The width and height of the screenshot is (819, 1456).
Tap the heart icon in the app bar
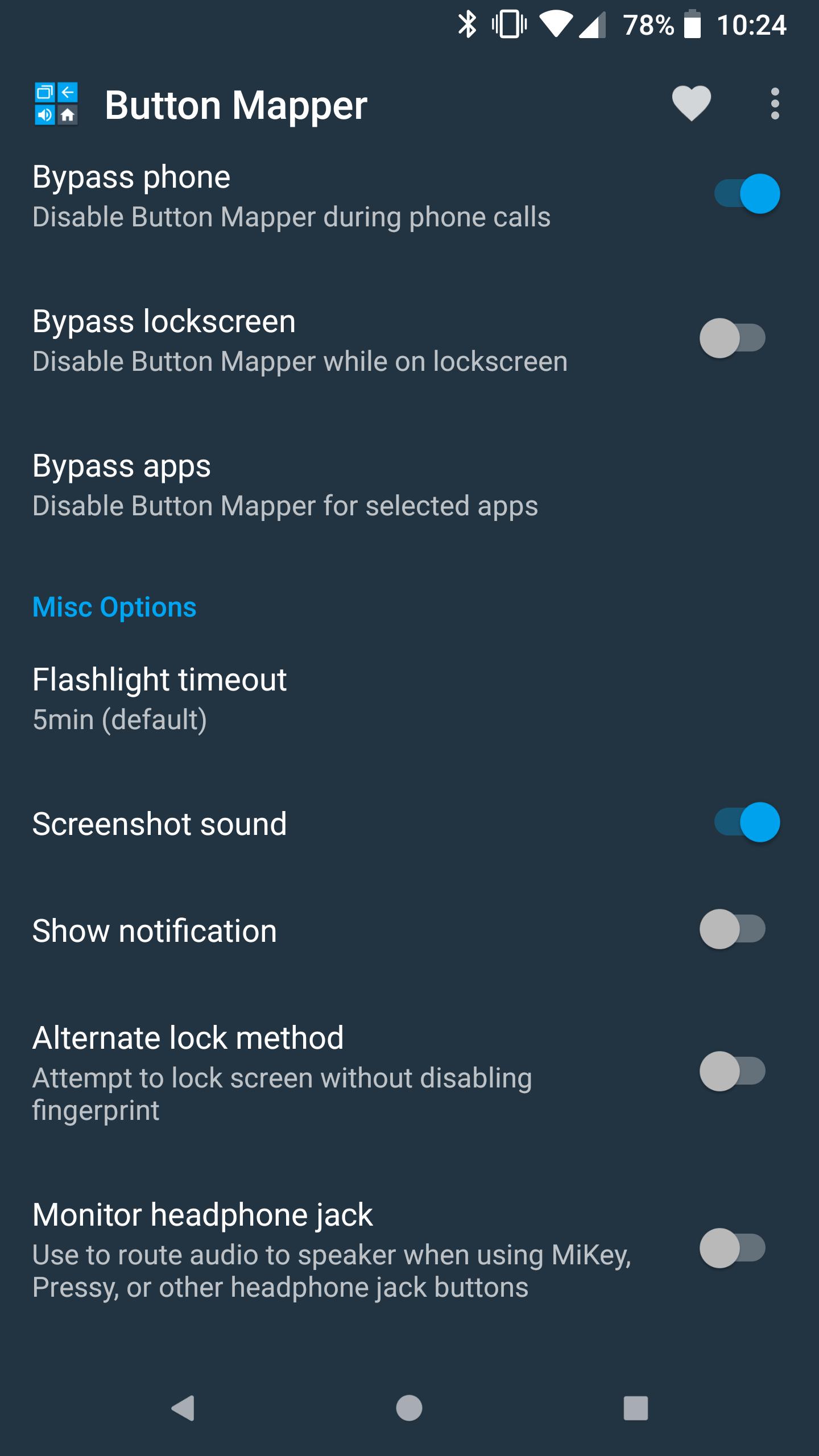[691, 104]
